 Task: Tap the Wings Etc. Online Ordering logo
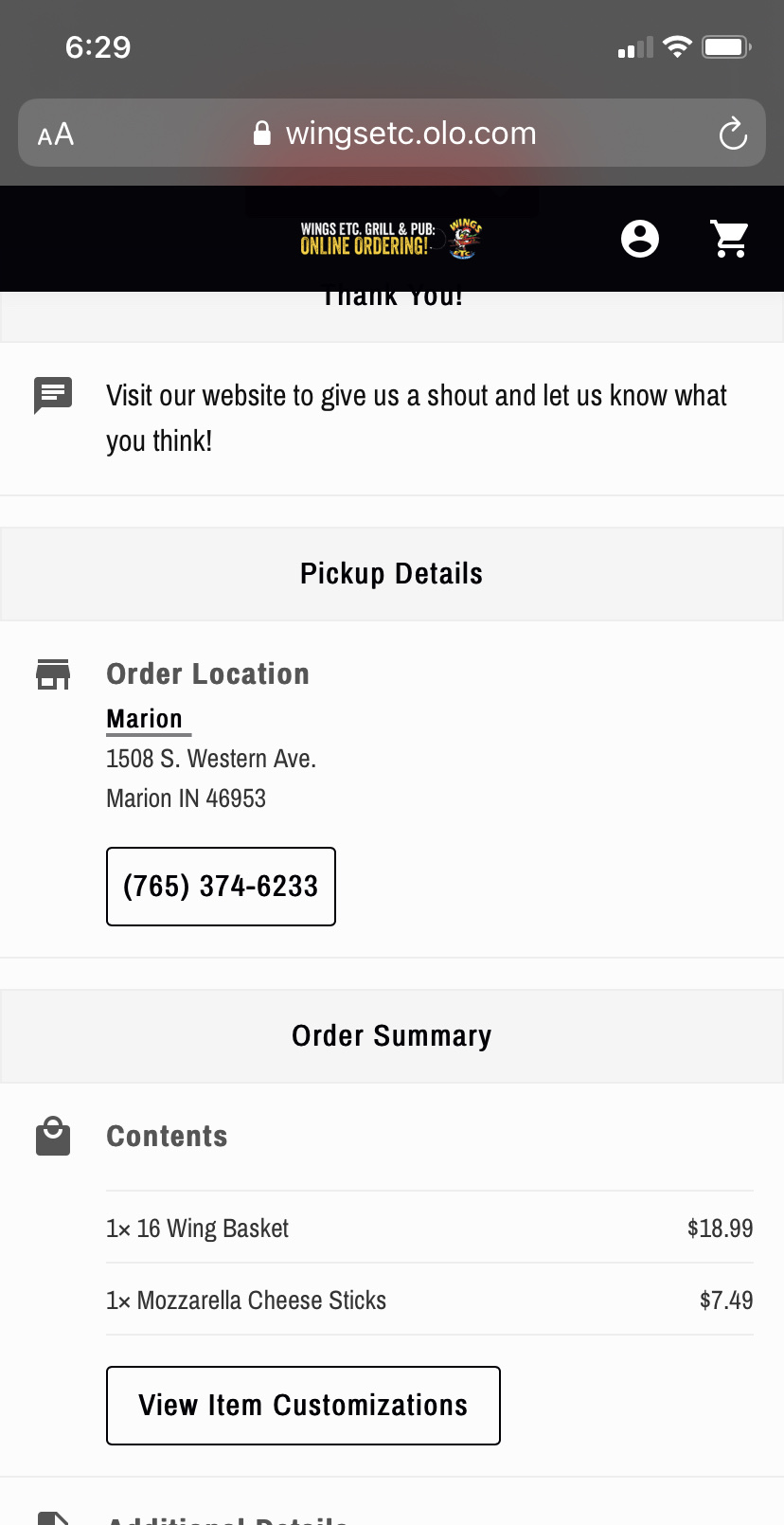coord(391,239)
